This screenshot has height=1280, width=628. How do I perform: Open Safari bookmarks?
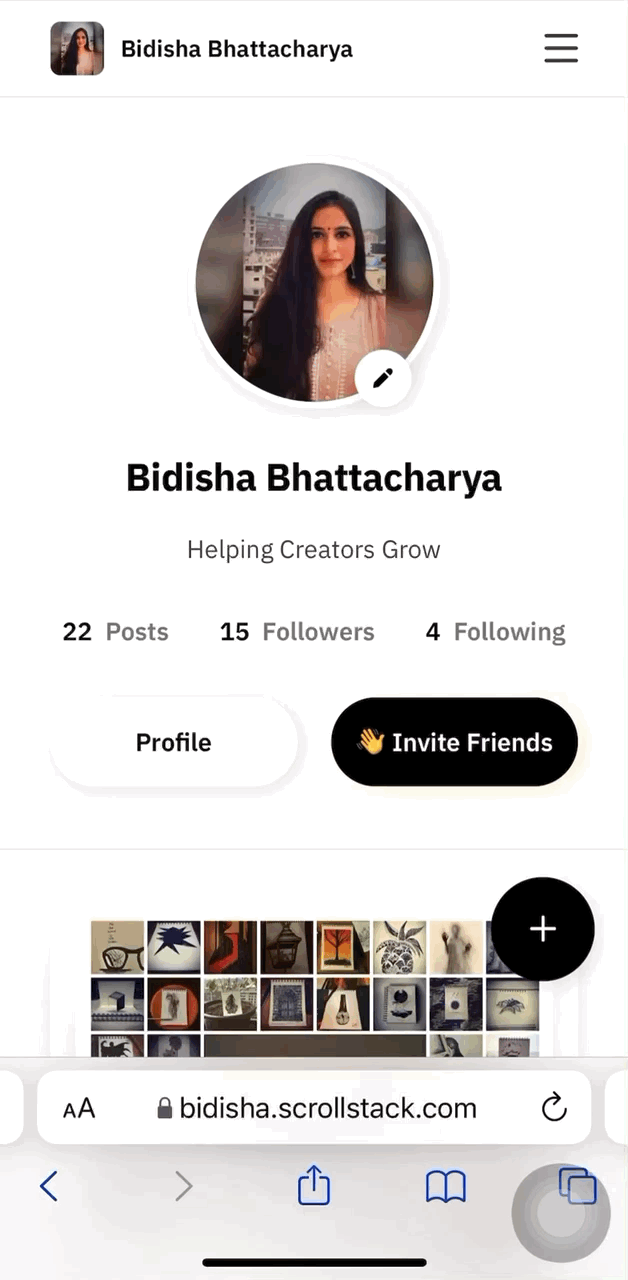[446, 1187]
